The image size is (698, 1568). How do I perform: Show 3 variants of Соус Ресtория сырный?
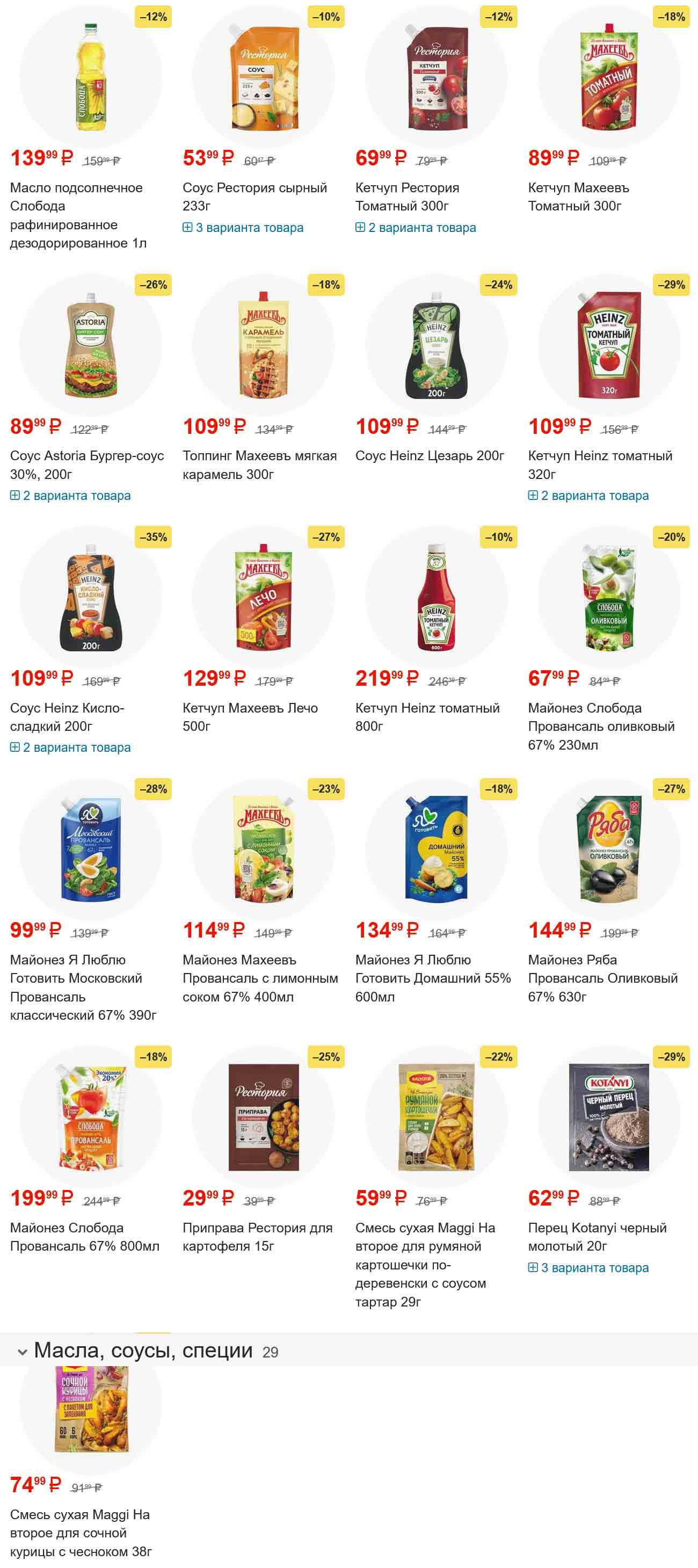coord(243,228)
